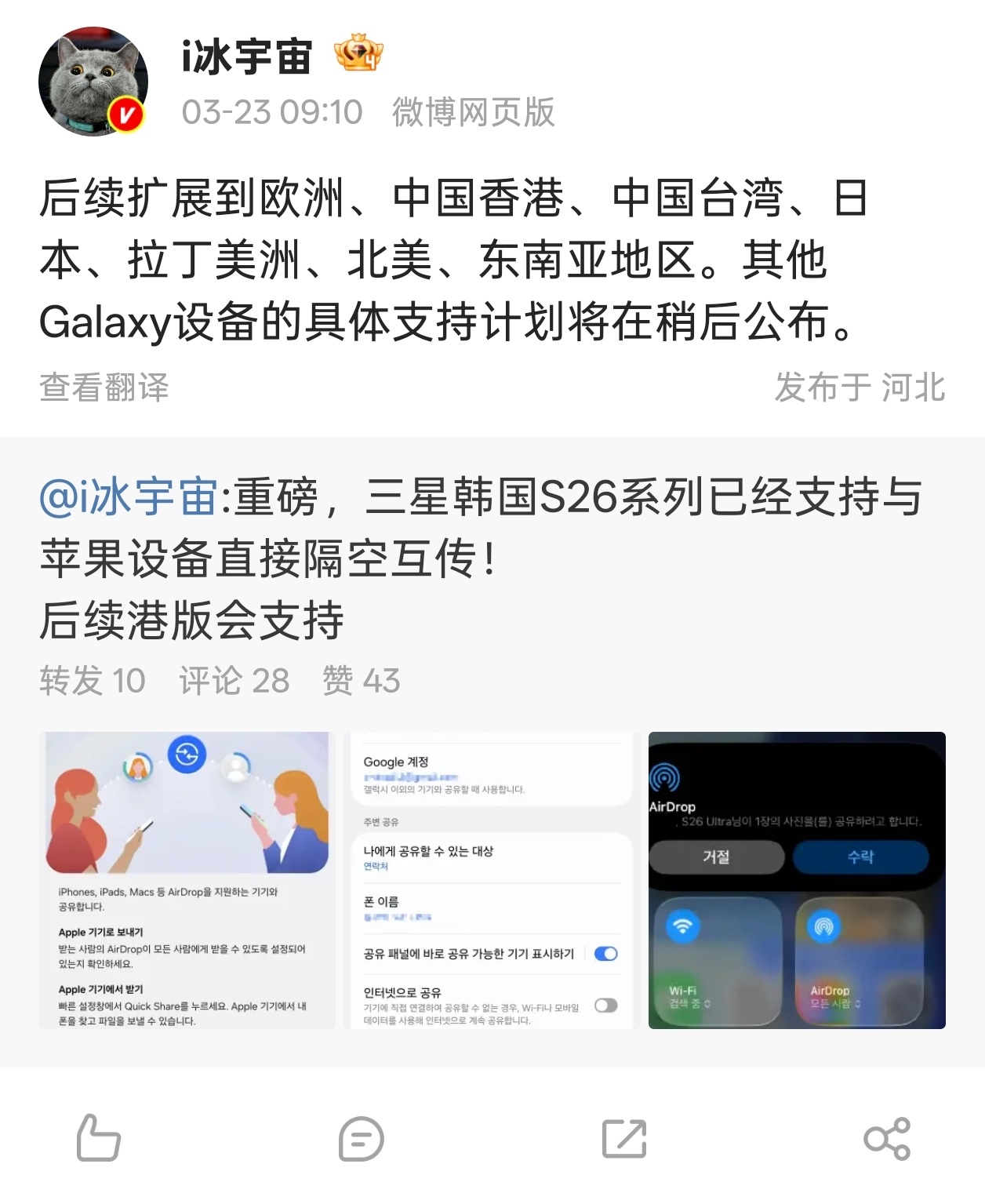985x1204 pixels.
Task: View the quoted post's 转发 10 reposts
Action: pos(93,680)
